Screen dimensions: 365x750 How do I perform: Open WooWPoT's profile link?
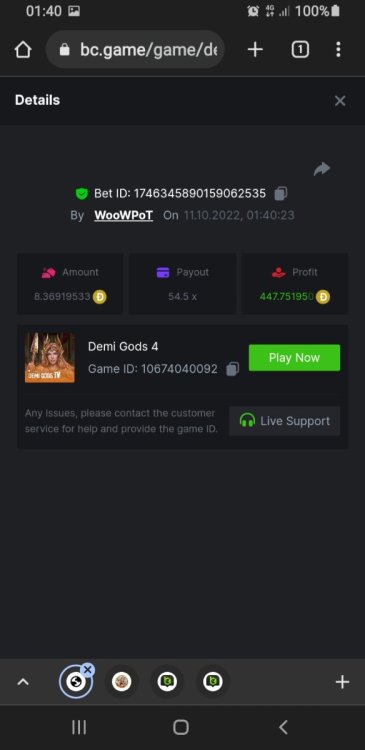tap(123, 215)
